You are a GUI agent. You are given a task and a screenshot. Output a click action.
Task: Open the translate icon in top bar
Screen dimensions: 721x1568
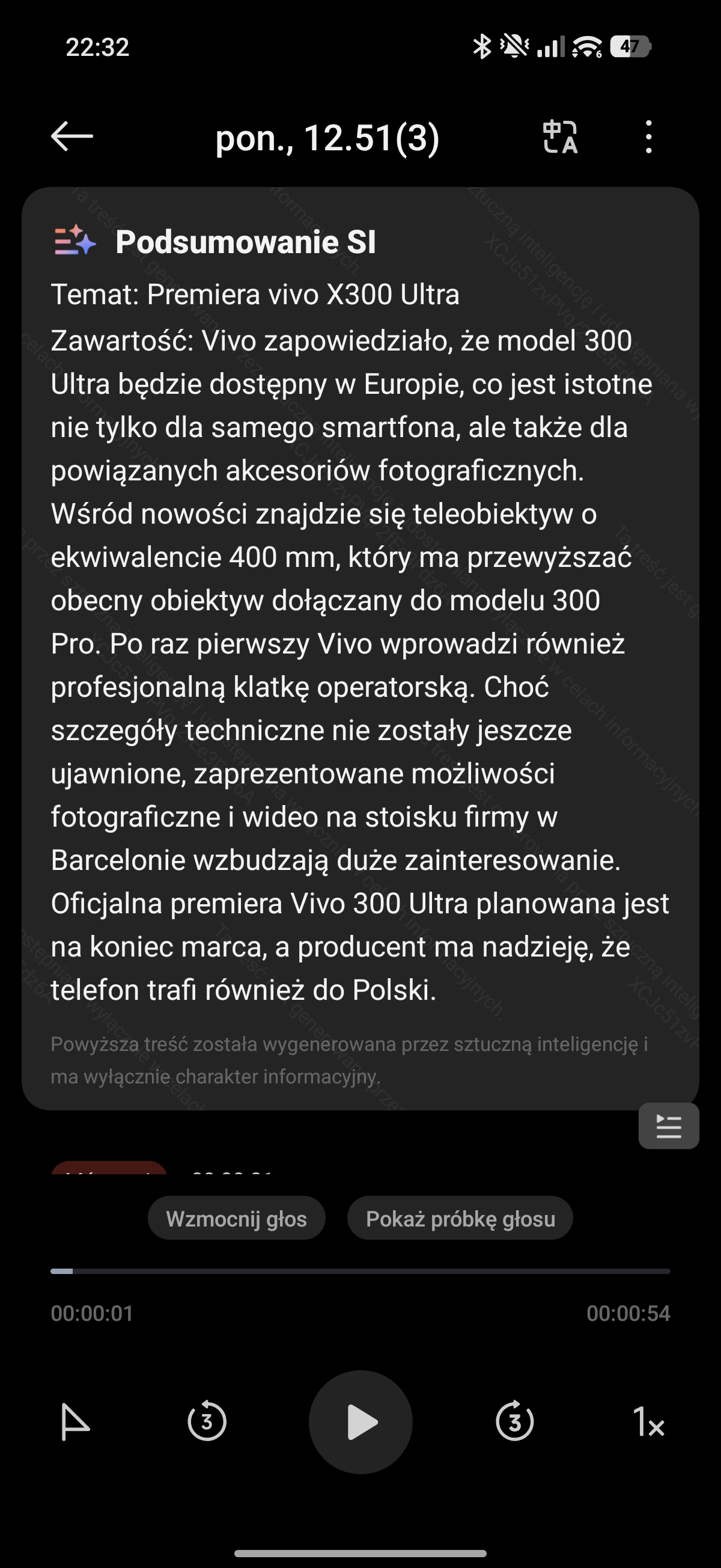[560, 137]
